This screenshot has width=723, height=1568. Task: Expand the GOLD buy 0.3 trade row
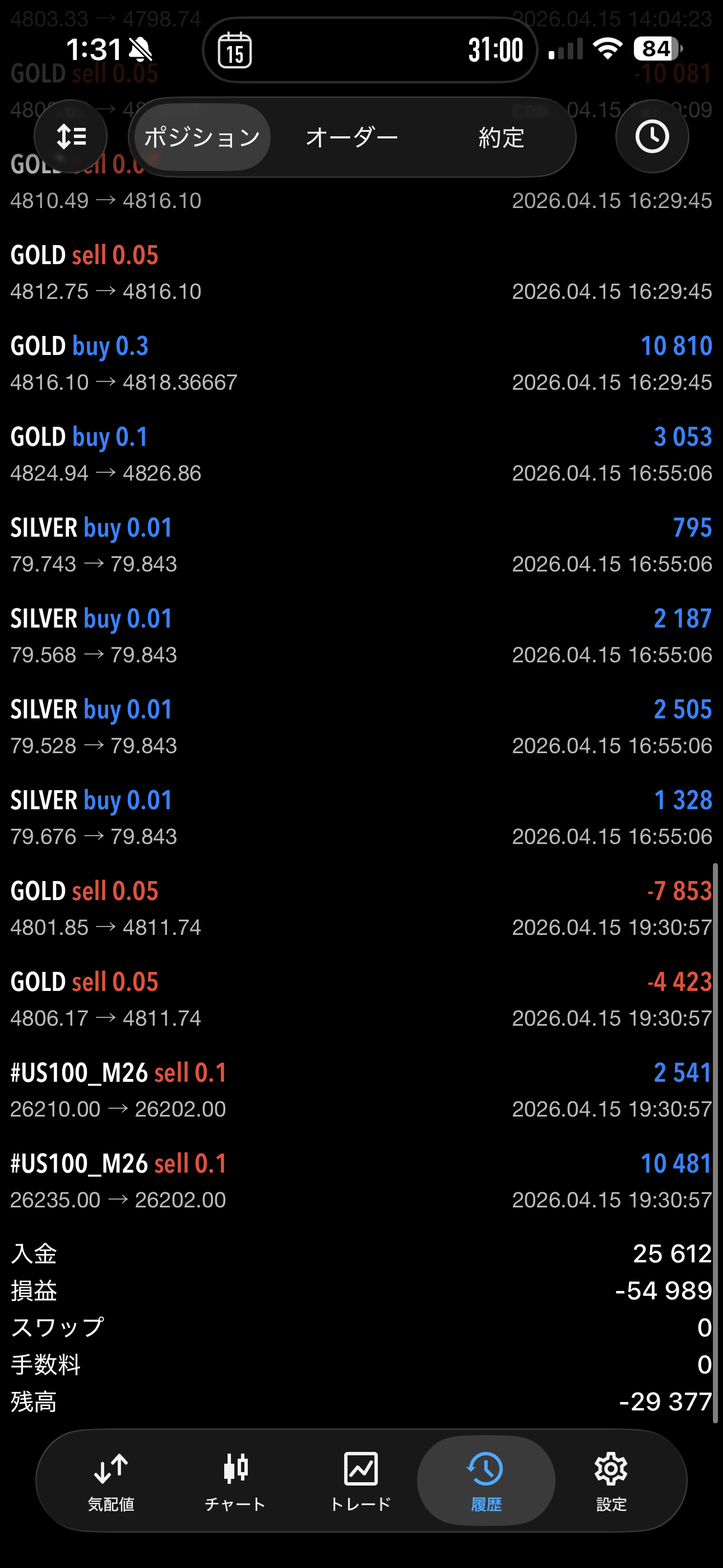click(x=361, y=363)
